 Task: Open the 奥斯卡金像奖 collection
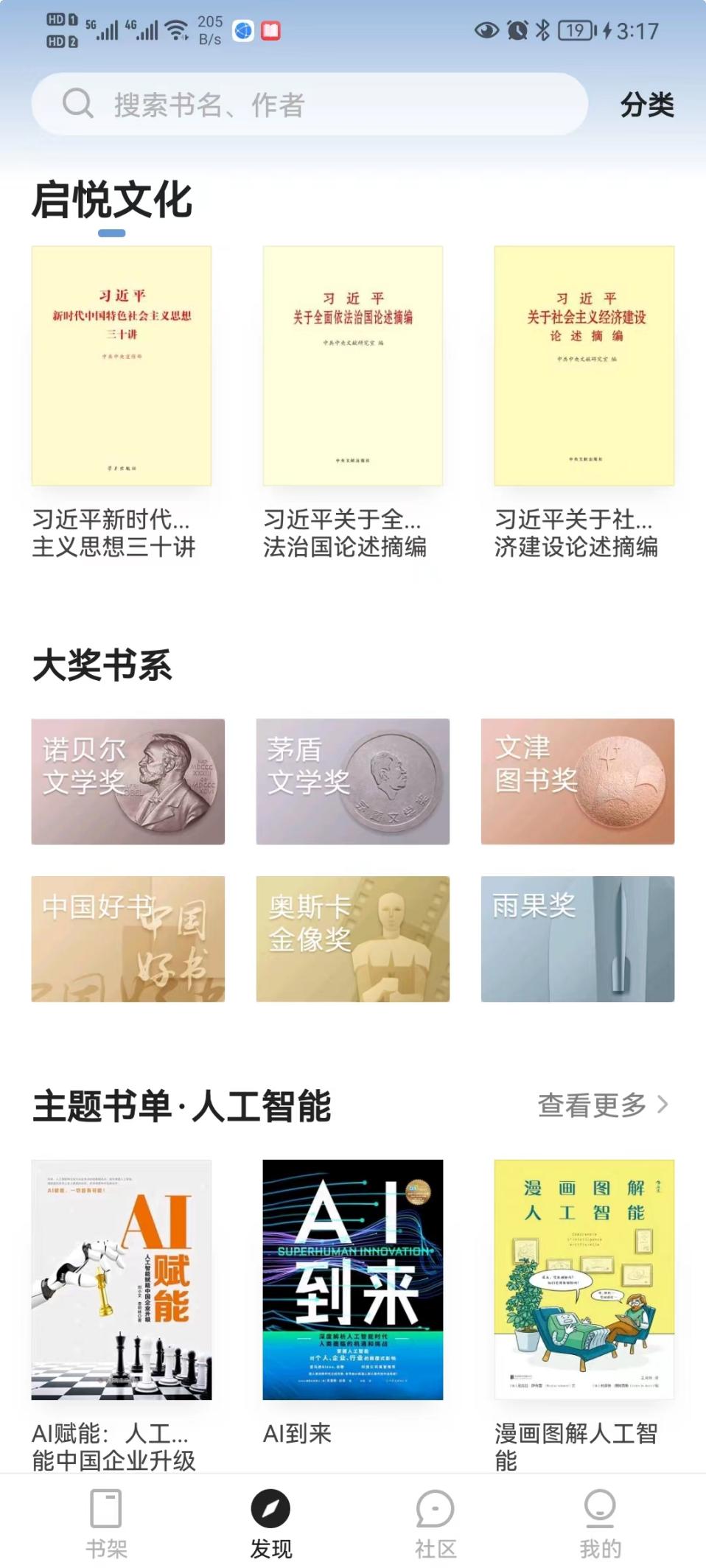click(x=352, y=939)
